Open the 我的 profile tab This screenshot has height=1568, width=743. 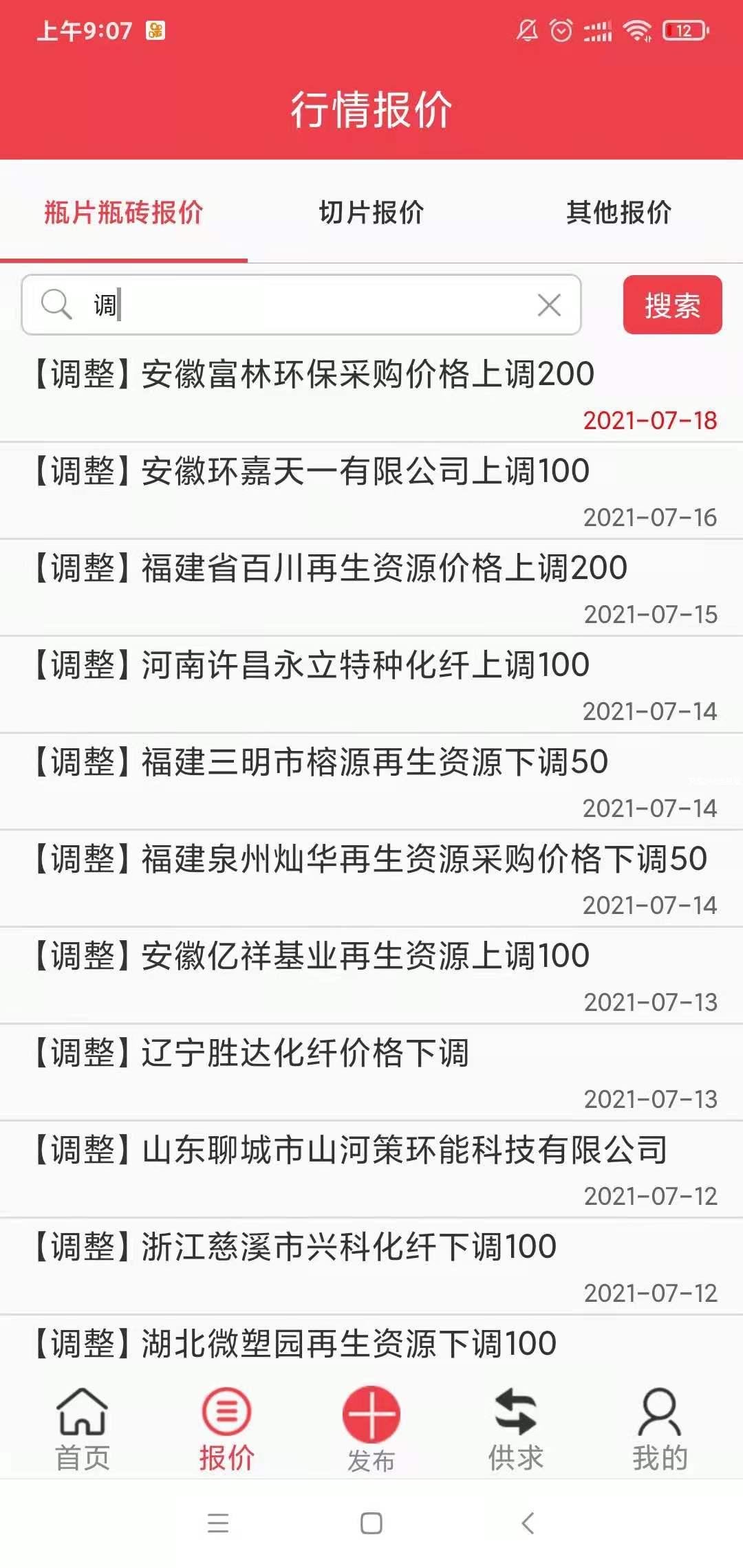[660, 1429]
